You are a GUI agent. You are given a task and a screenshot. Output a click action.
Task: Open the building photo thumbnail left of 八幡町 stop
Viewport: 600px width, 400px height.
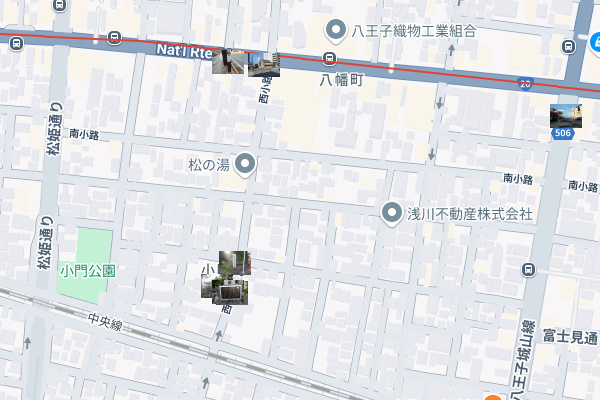click(264, 64)
